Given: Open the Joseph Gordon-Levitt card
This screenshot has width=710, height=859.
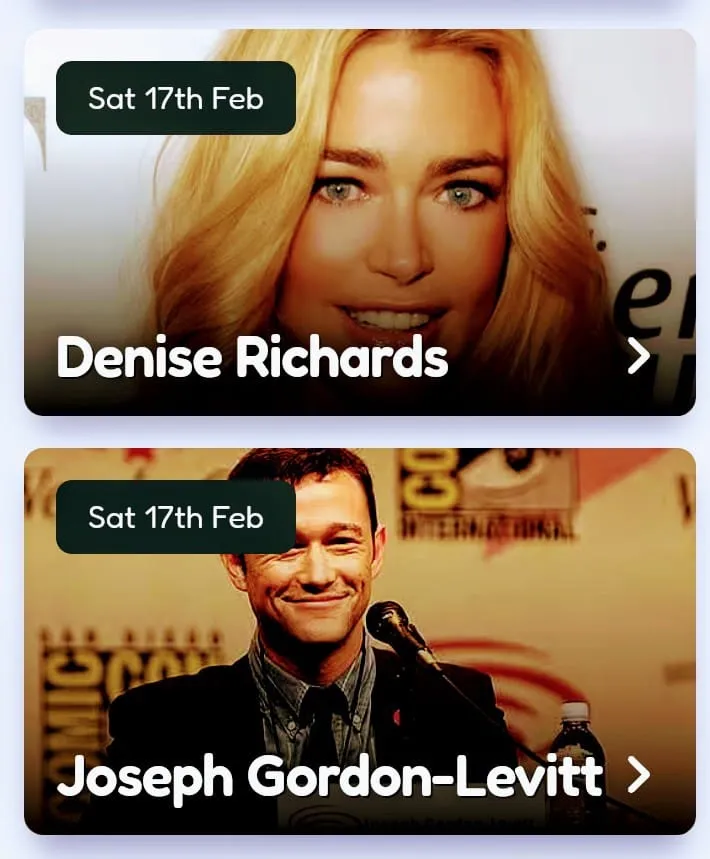Looking at the screenshot, I should point(359,641).
